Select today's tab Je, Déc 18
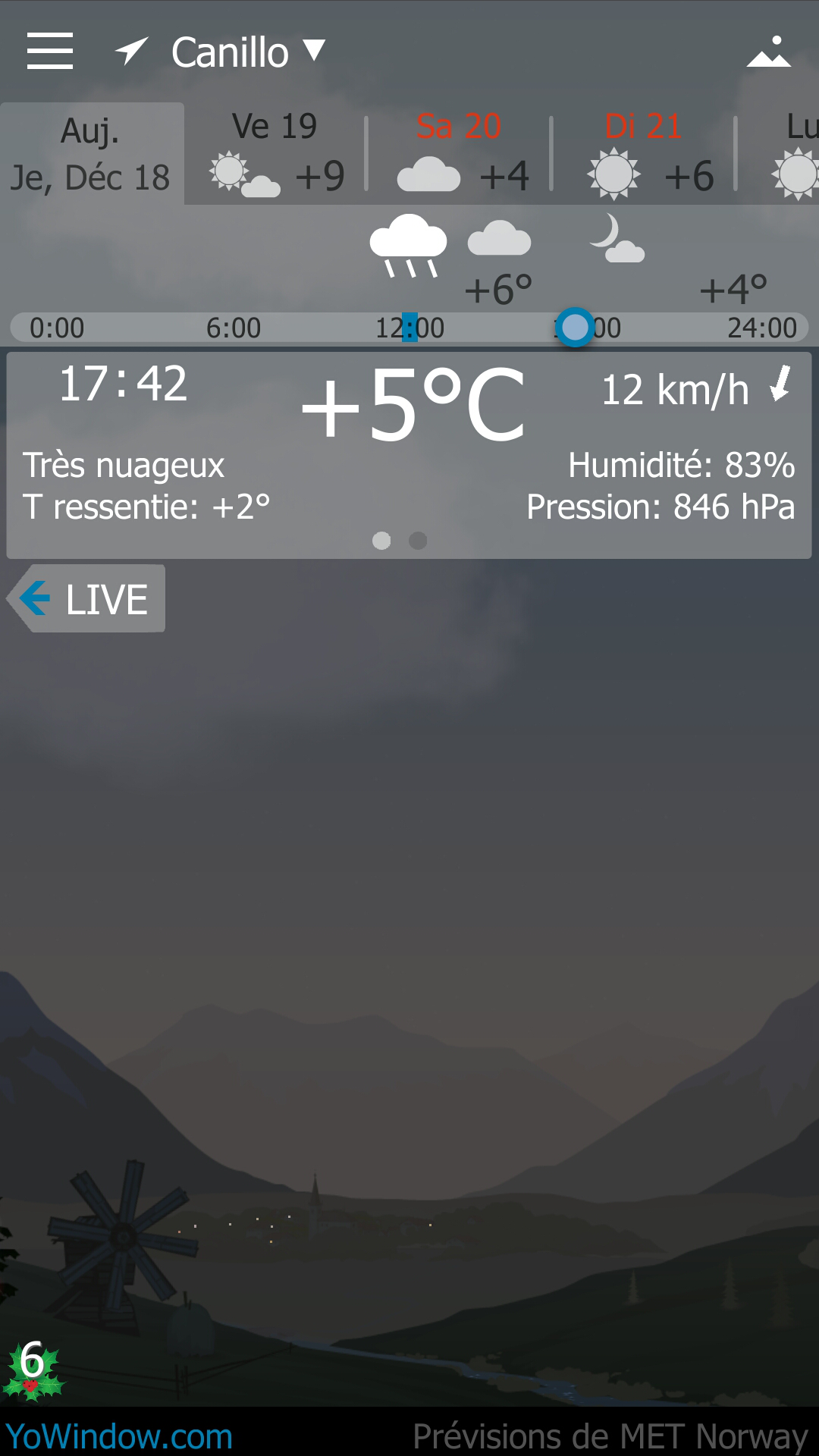Screen dimensions: 819x1456 92,154
